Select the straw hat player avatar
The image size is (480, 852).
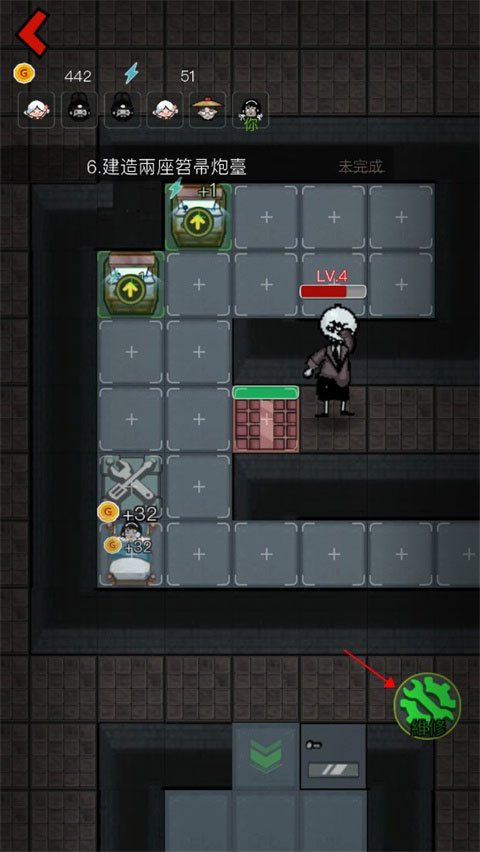point(208,110)
